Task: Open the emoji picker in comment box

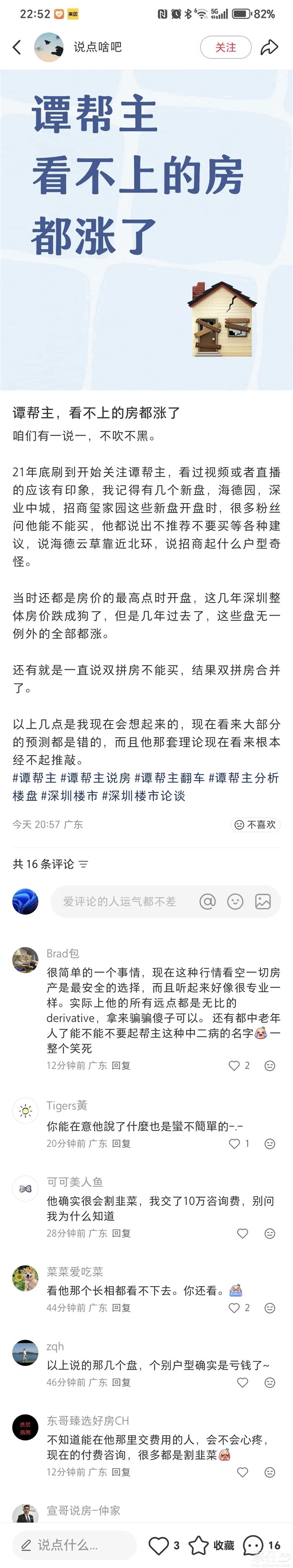Action: pyautogui.click(x=235, y=901)
